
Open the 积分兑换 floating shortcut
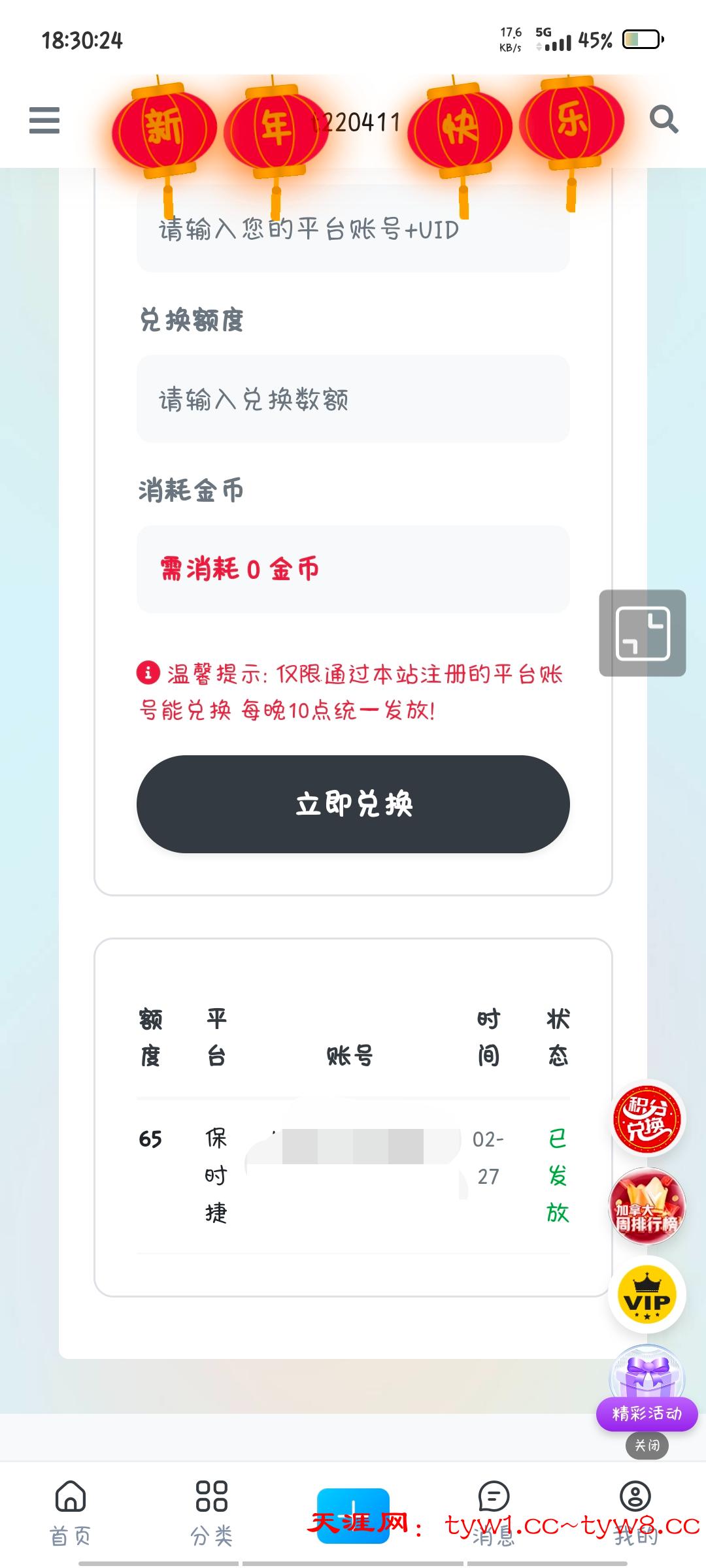coord(647,1119)
